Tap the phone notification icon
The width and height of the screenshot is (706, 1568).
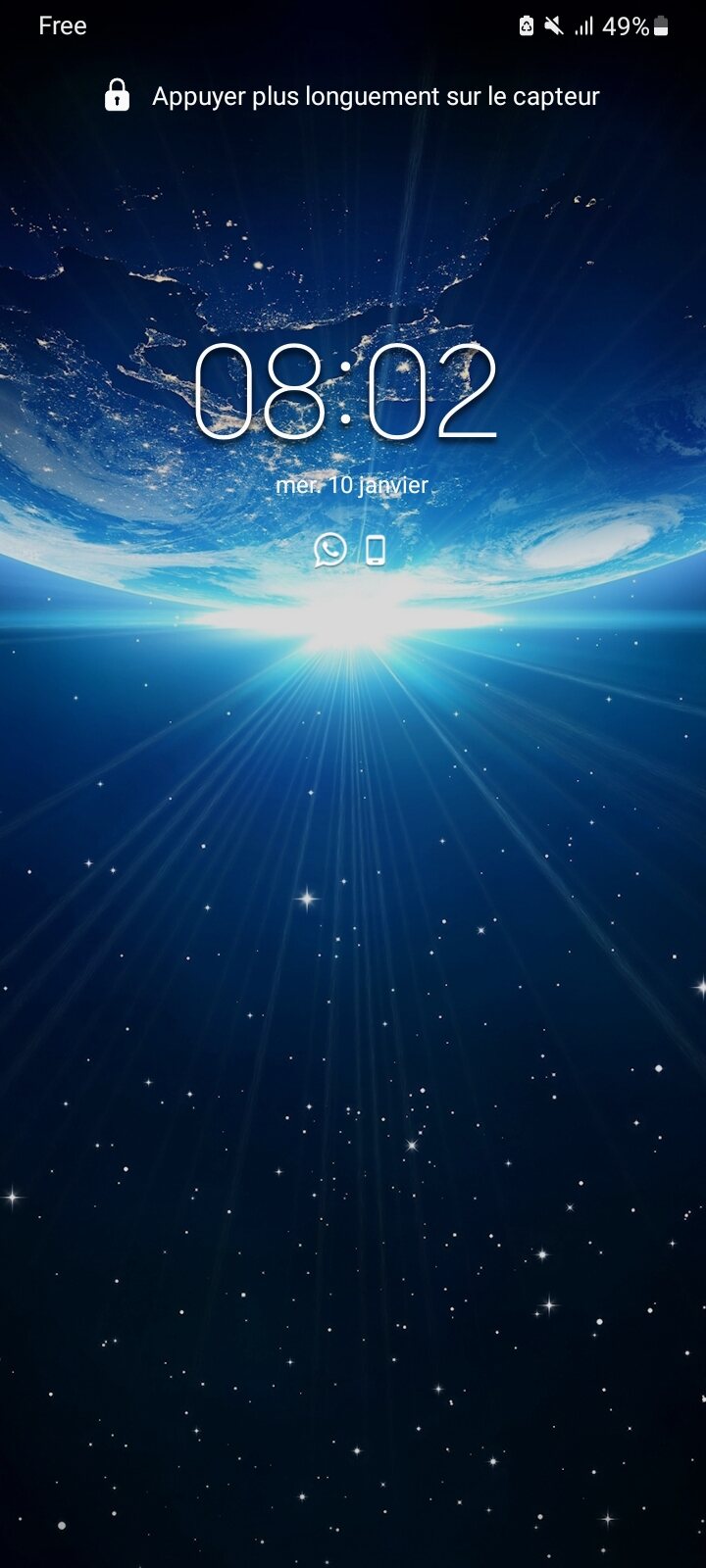375,551
